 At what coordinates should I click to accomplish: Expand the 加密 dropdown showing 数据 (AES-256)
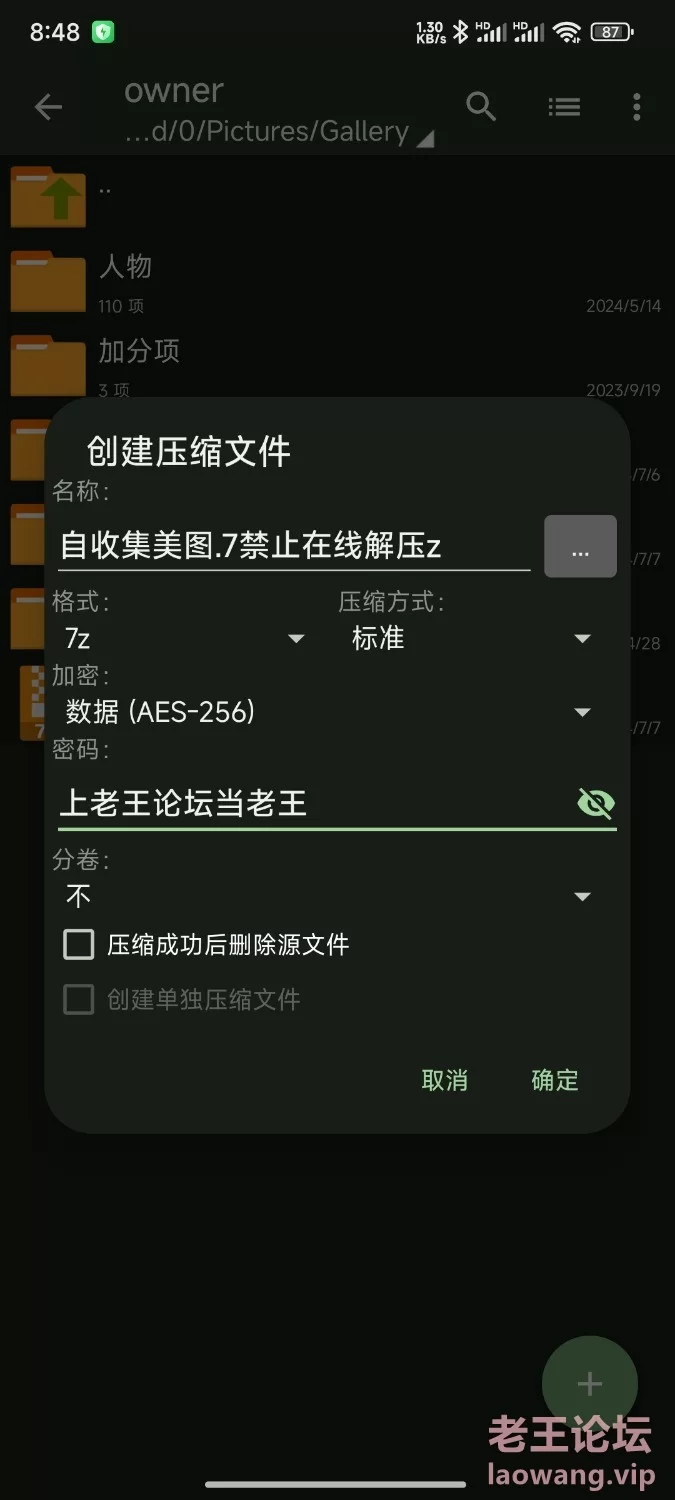[328, 712]
